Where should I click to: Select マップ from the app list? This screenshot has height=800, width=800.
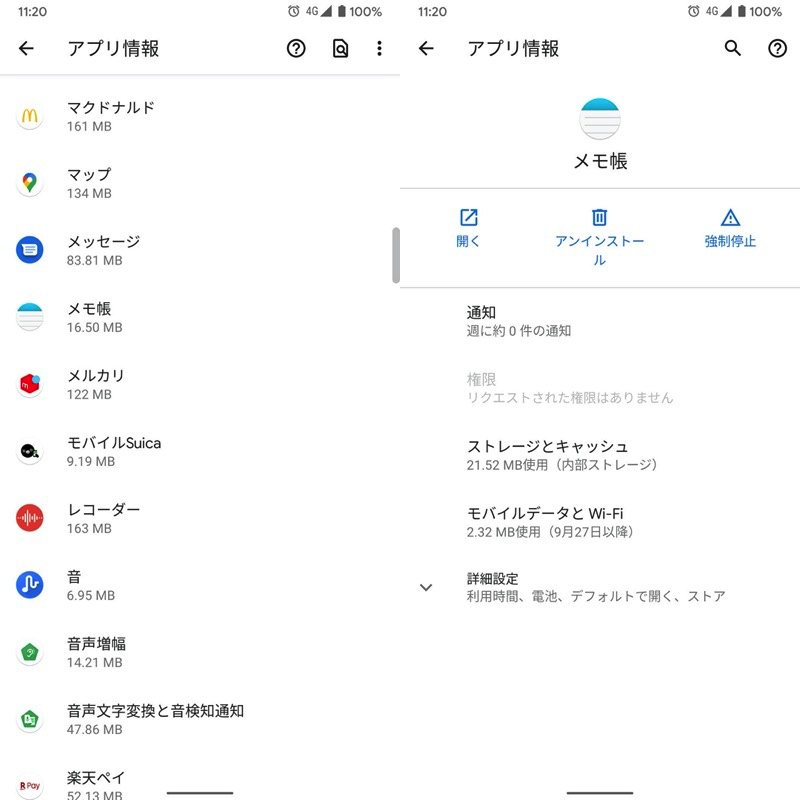coord(200,183)
